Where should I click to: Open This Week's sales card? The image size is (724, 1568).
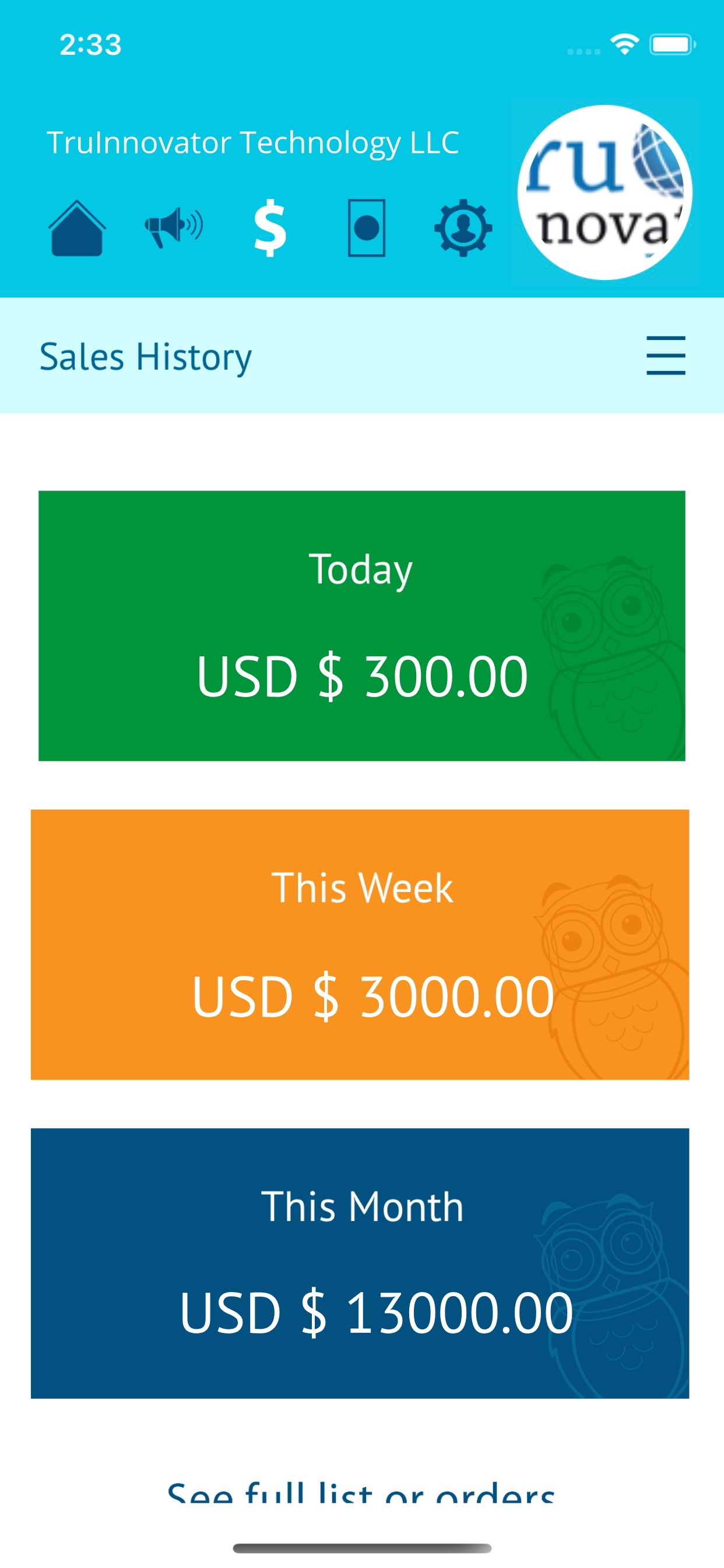(360, 944)
